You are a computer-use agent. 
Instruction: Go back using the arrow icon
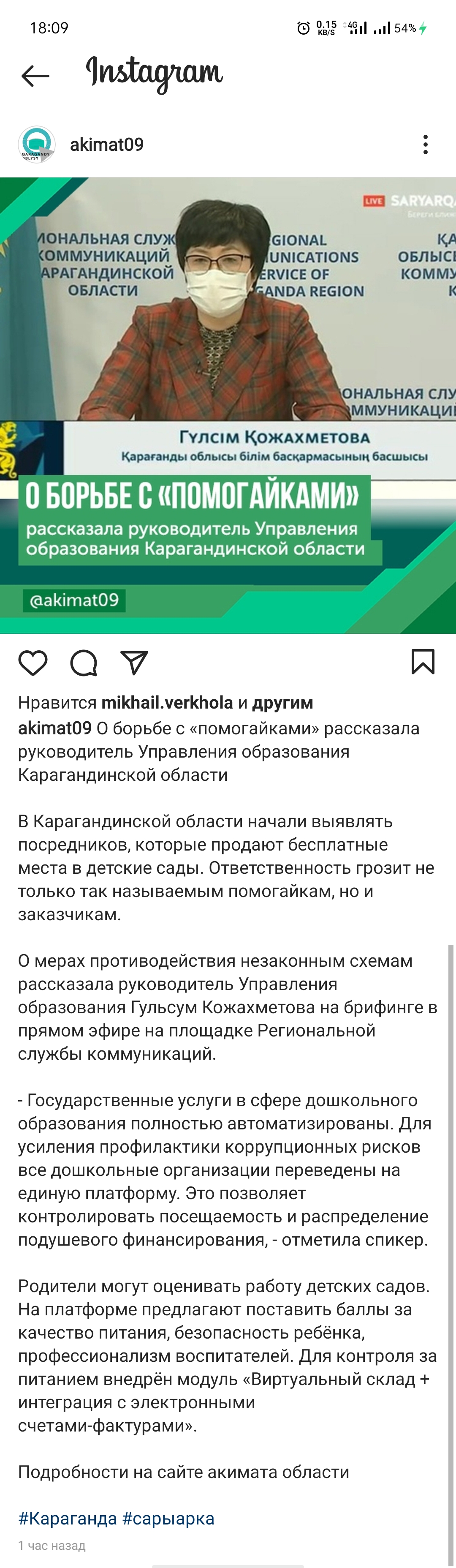pos(35,76)
